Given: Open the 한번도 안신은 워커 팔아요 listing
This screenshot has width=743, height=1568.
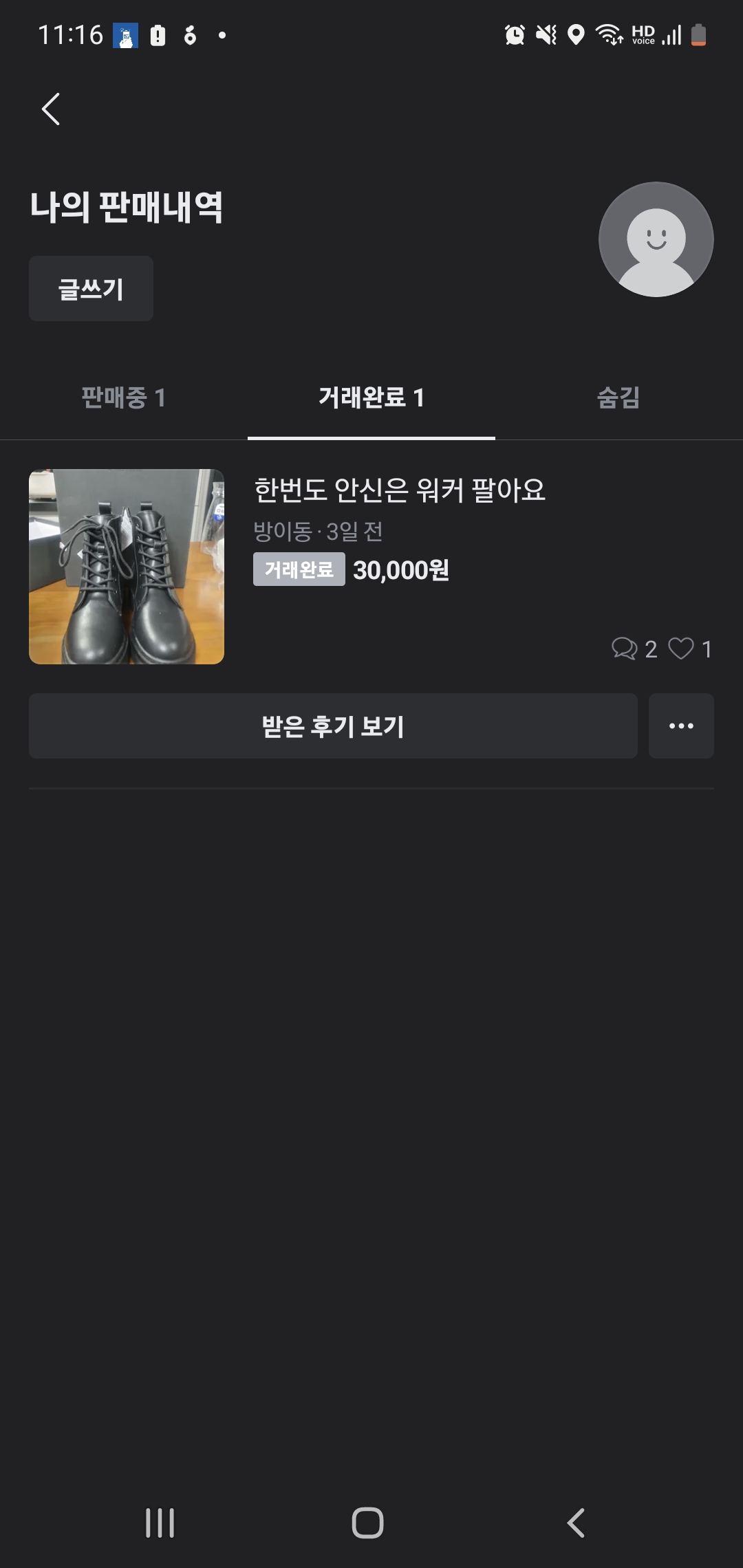Looking at the screenshot, I should click(x=399, y=490).
